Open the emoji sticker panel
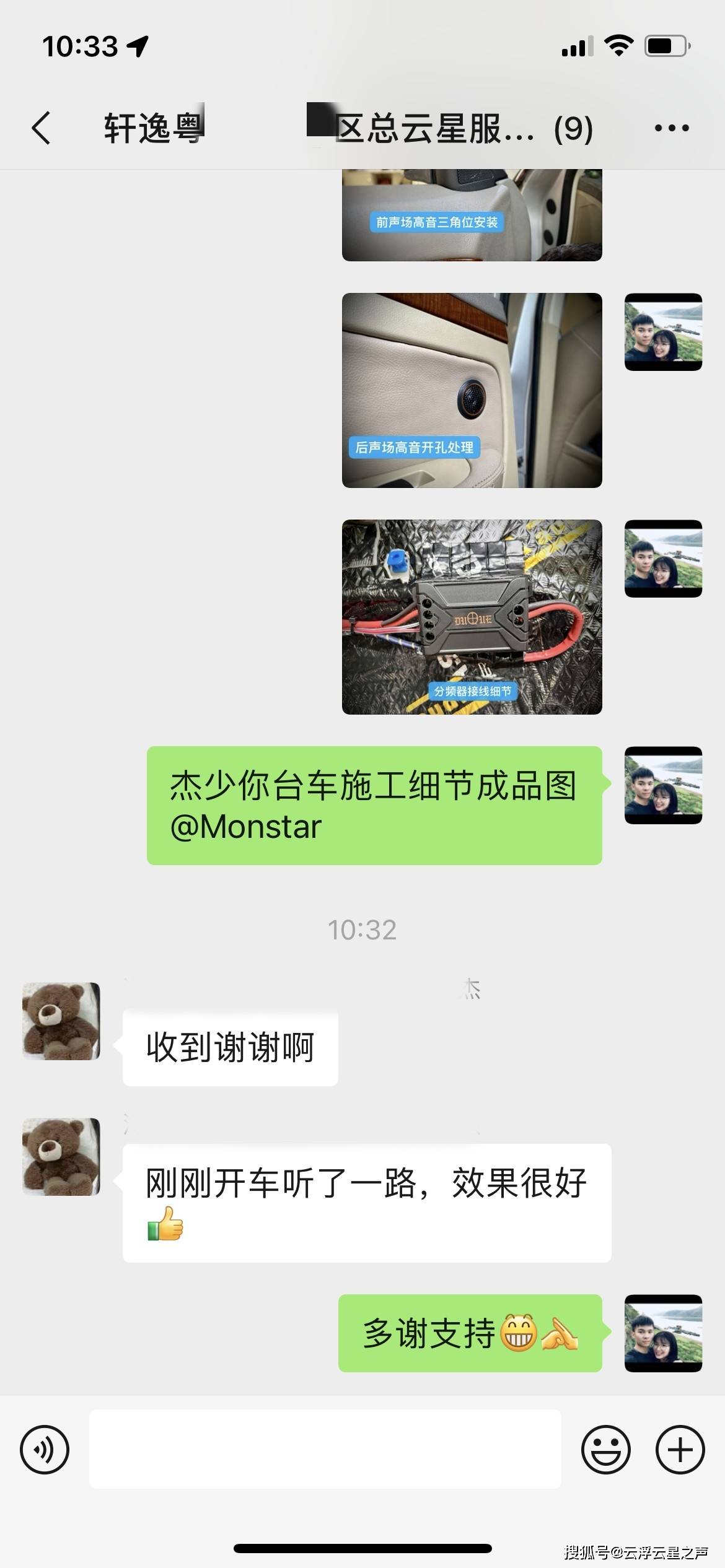This screenshot has height=1568, width=725. [605, 1450]
